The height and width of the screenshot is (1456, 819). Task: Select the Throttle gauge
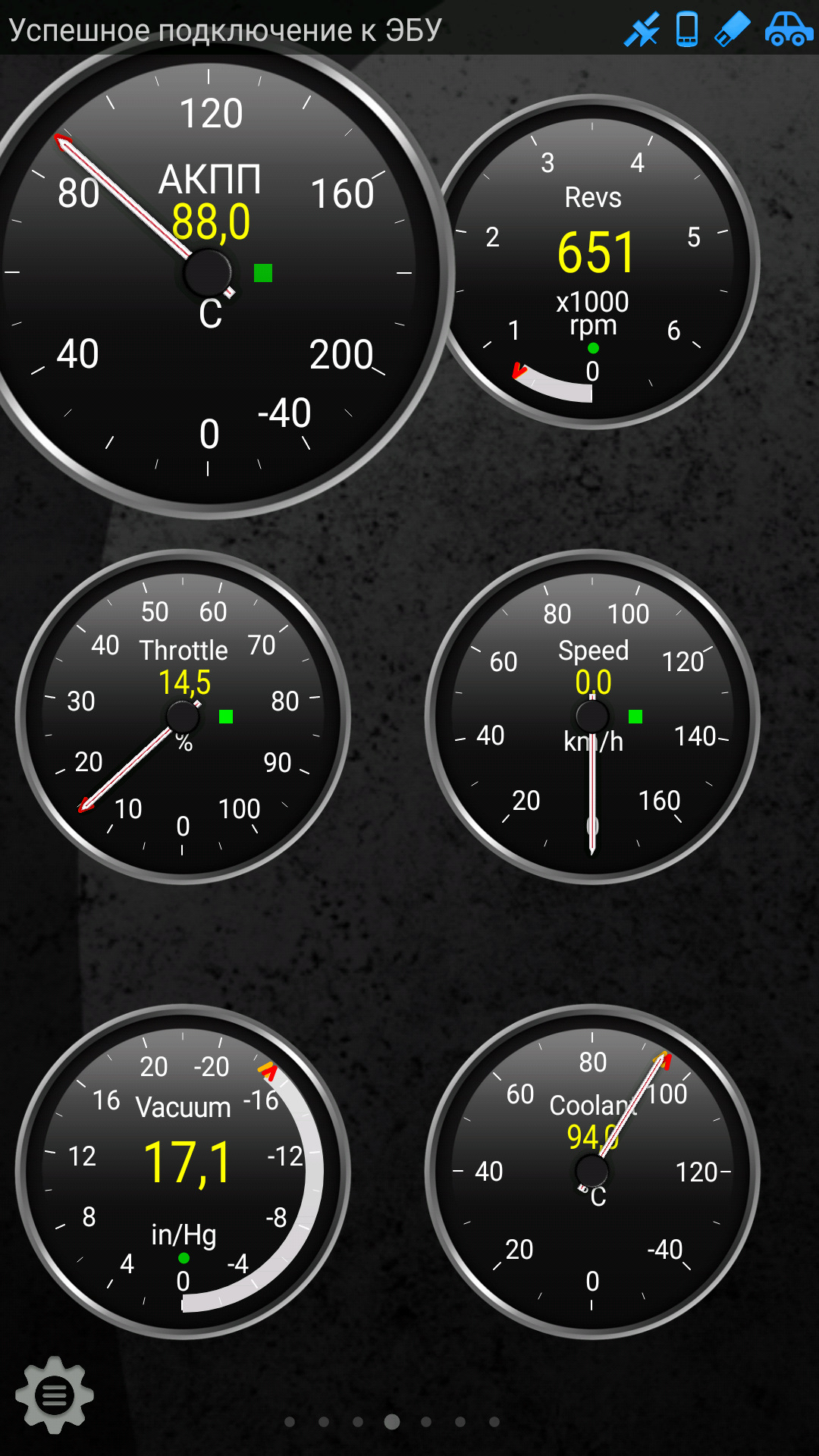pyautogui.click(x=183, y=717)
